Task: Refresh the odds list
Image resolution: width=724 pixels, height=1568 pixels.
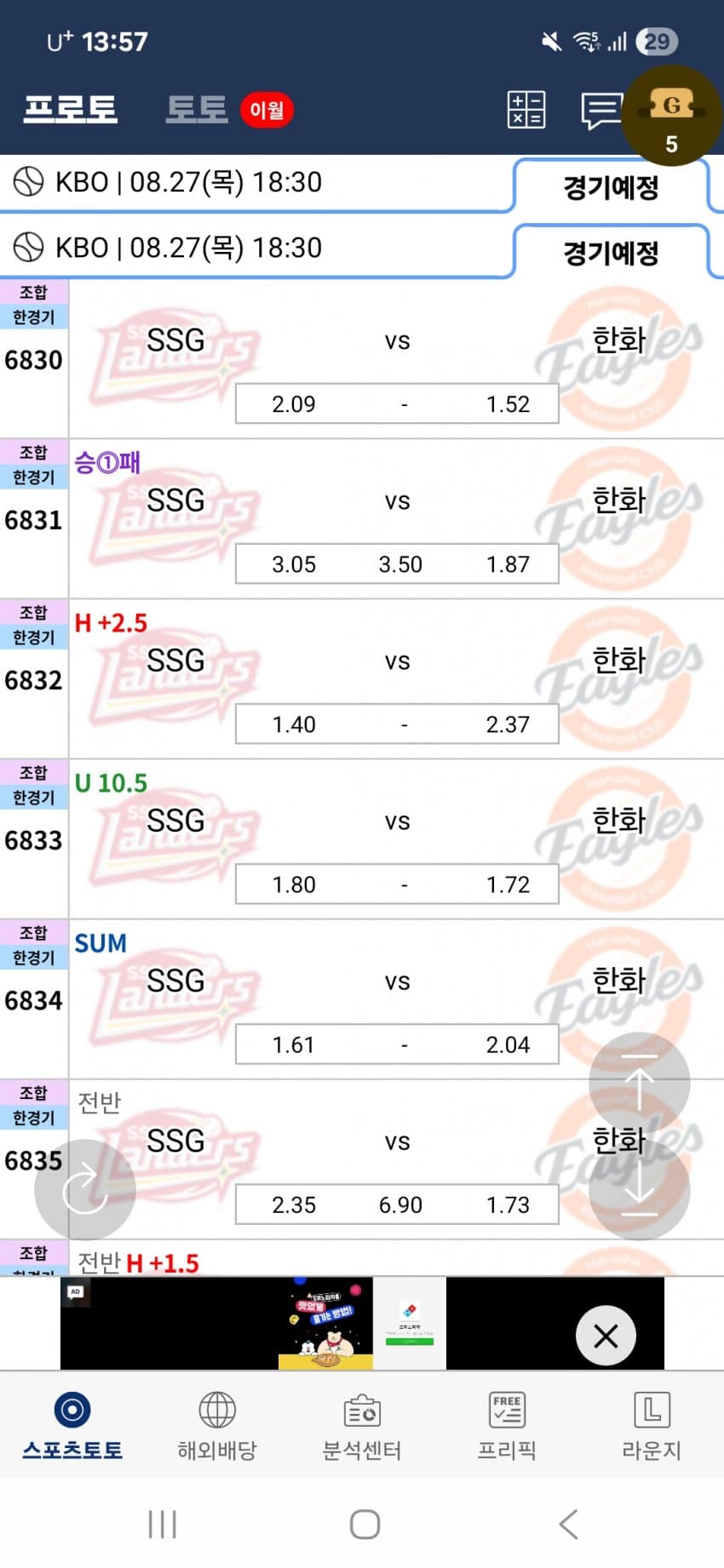Action: point(85,1189)
